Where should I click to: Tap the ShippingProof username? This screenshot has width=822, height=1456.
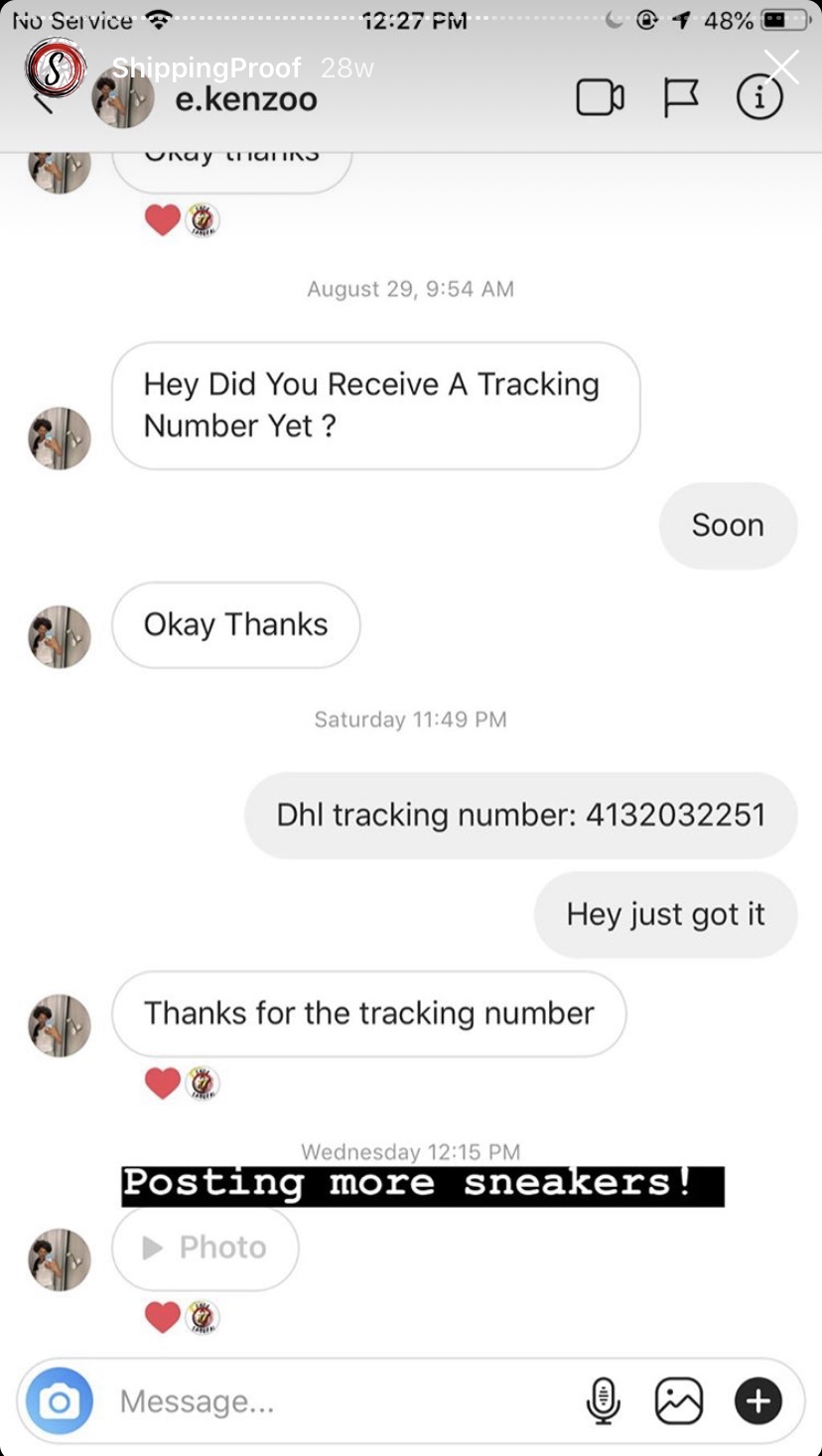tap(206, 67)
